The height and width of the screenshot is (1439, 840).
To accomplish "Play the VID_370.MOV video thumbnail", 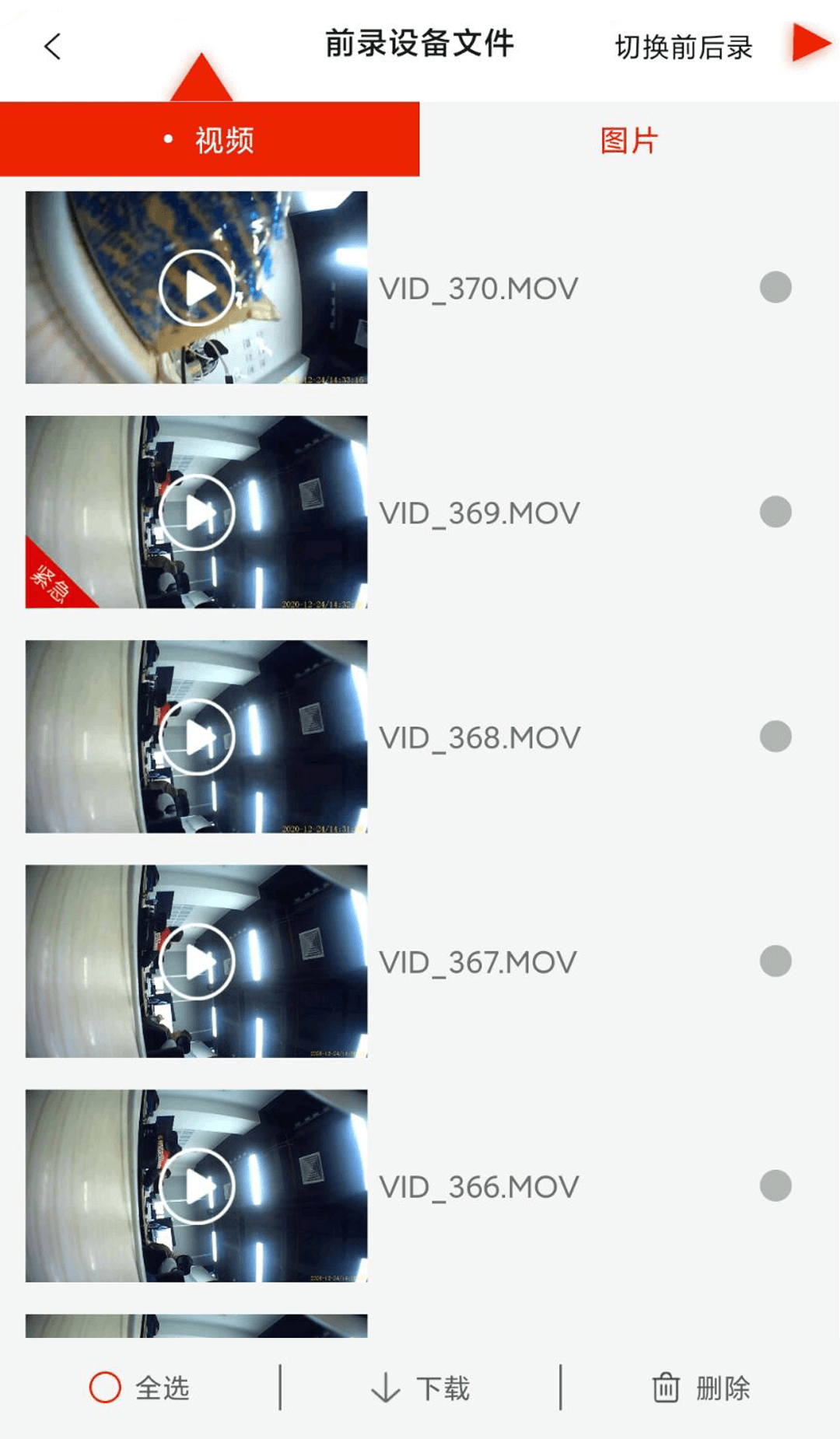I will 197,288.
